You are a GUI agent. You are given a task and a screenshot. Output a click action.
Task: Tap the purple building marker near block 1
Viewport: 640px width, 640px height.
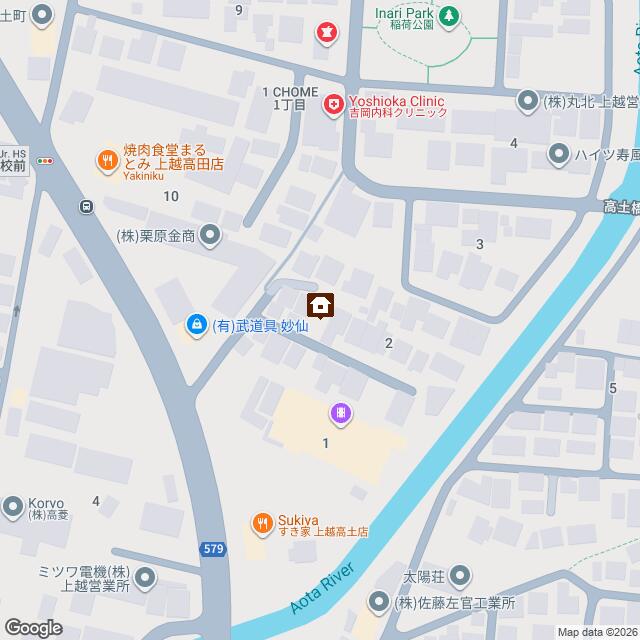pos(341,412)
